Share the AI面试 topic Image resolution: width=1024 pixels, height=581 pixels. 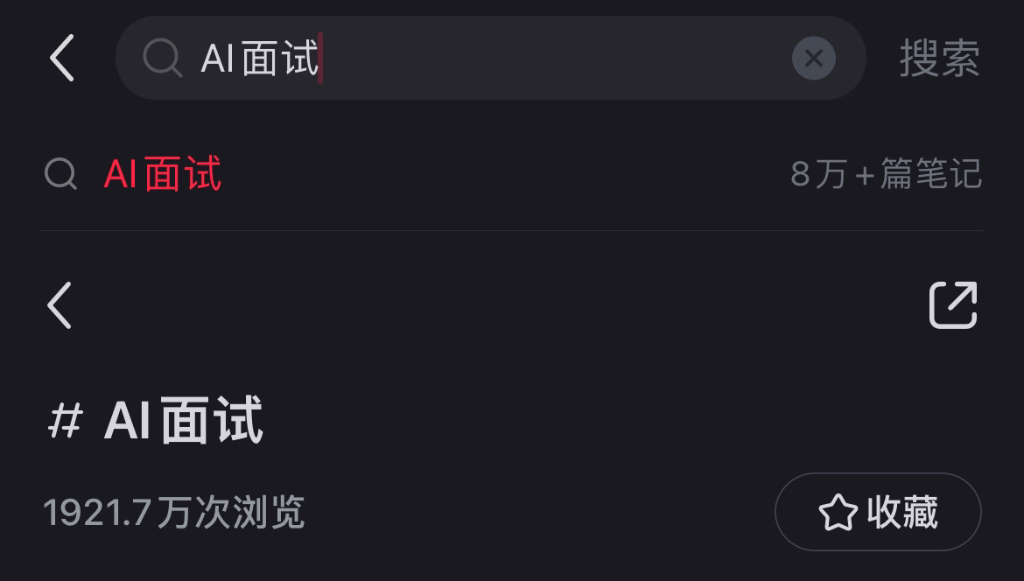coord(953,305)
